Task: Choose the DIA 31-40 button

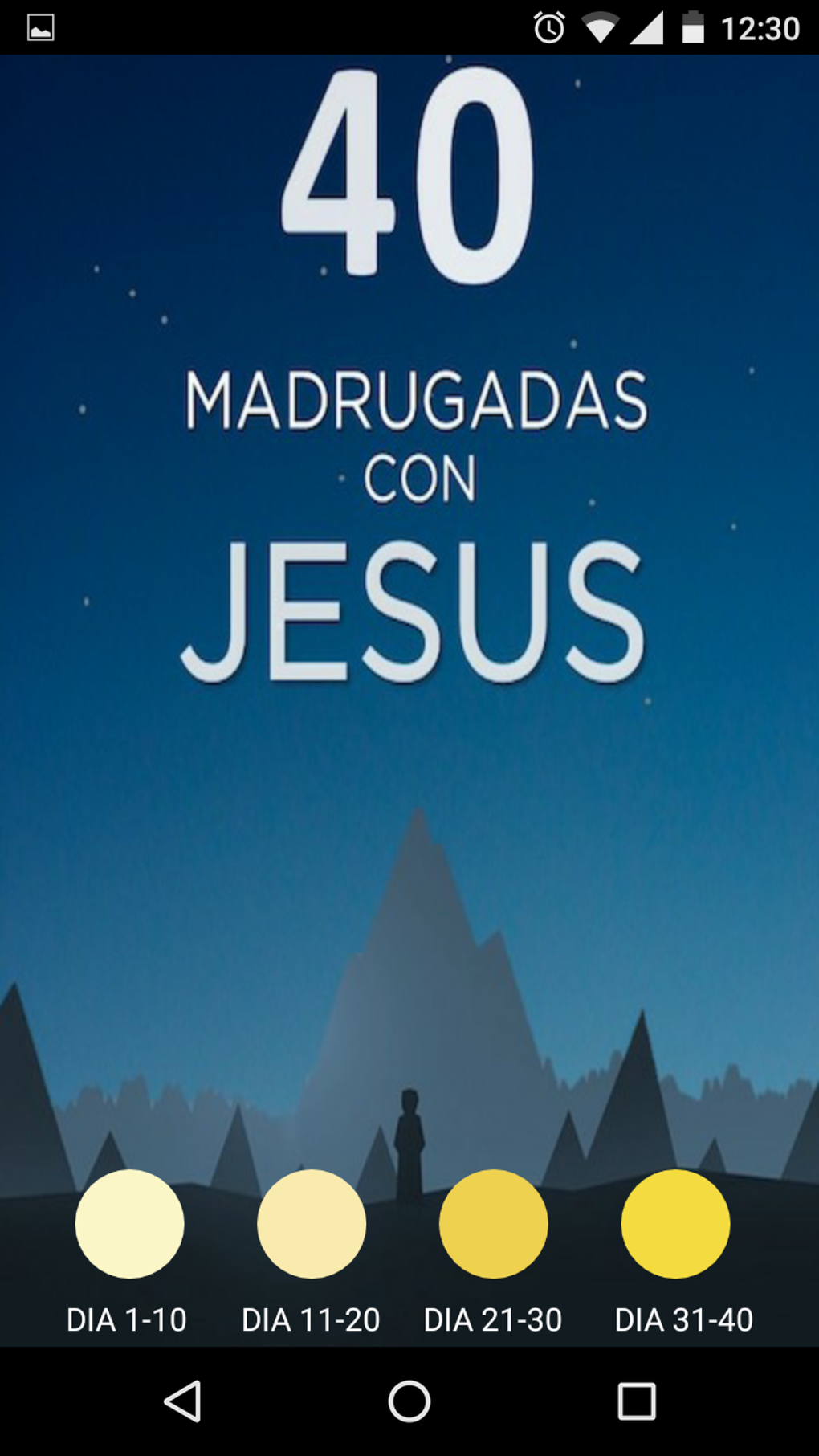Action: point(675,1223)
